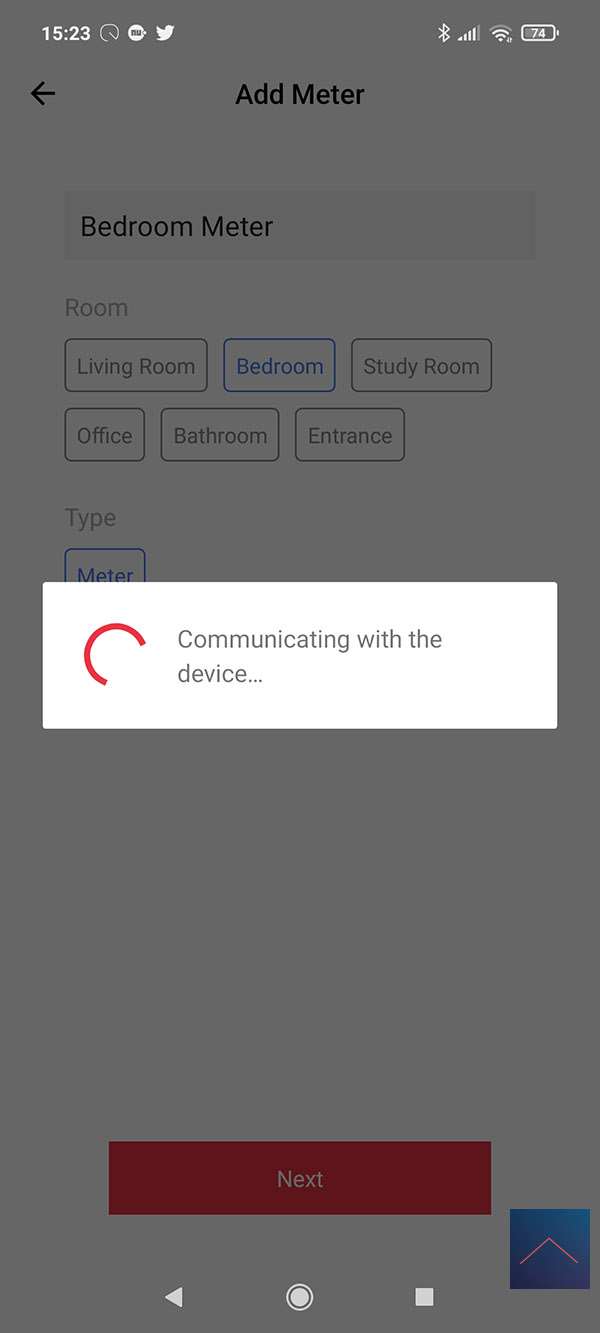Continue with the Next button

pyautogui.click(x=300, y=1179)
